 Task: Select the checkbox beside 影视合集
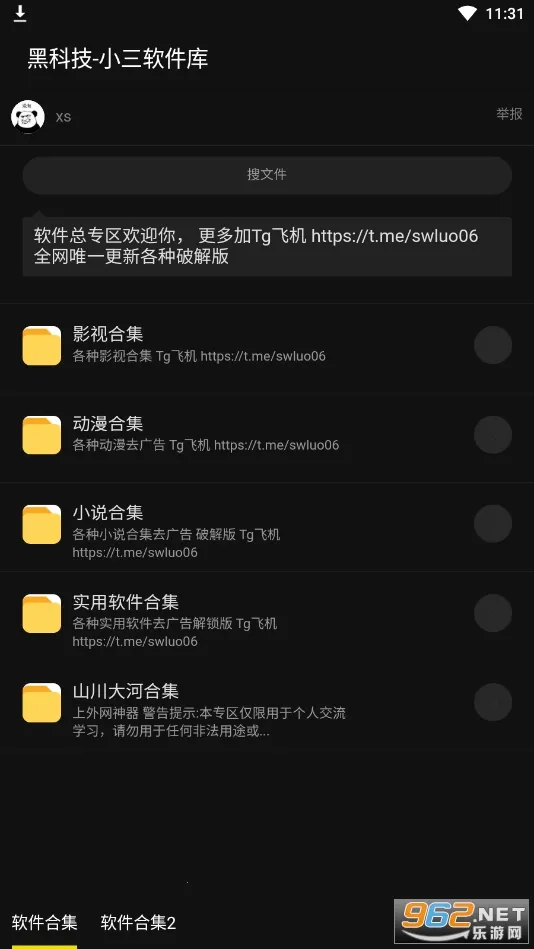(x=493, y=345)
